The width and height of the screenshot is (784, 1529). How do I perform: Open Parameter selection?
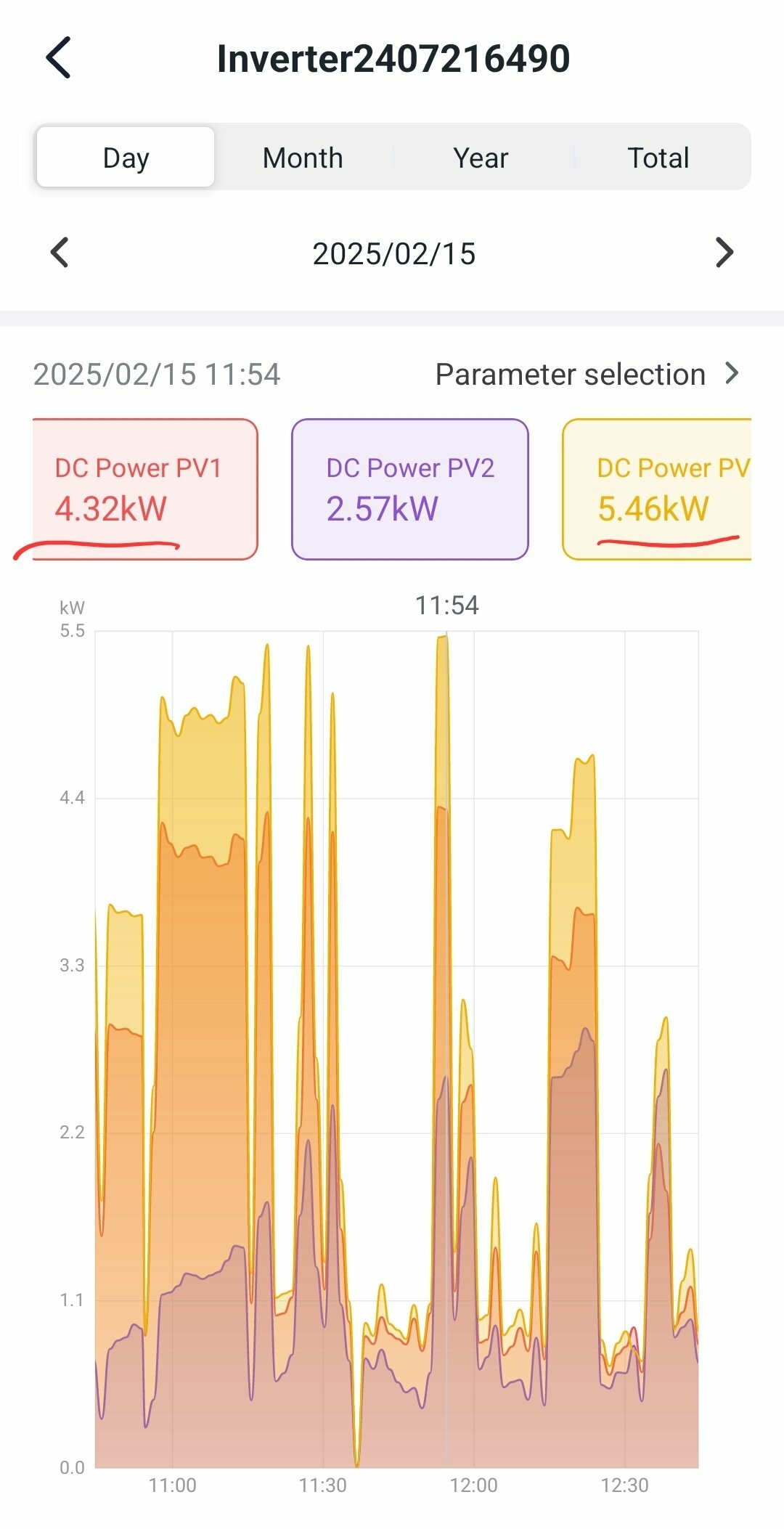pyautogui.click(x=587, y=375)
